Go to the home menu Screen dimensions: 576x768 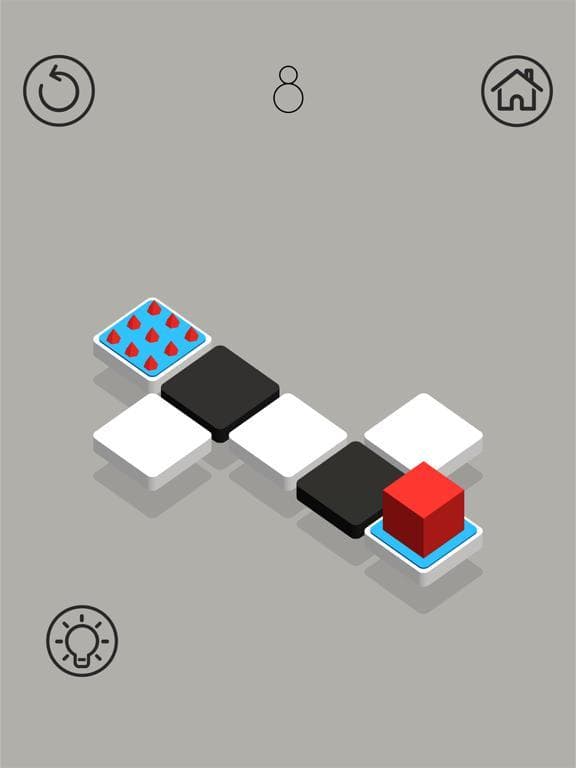click(517, 91)
